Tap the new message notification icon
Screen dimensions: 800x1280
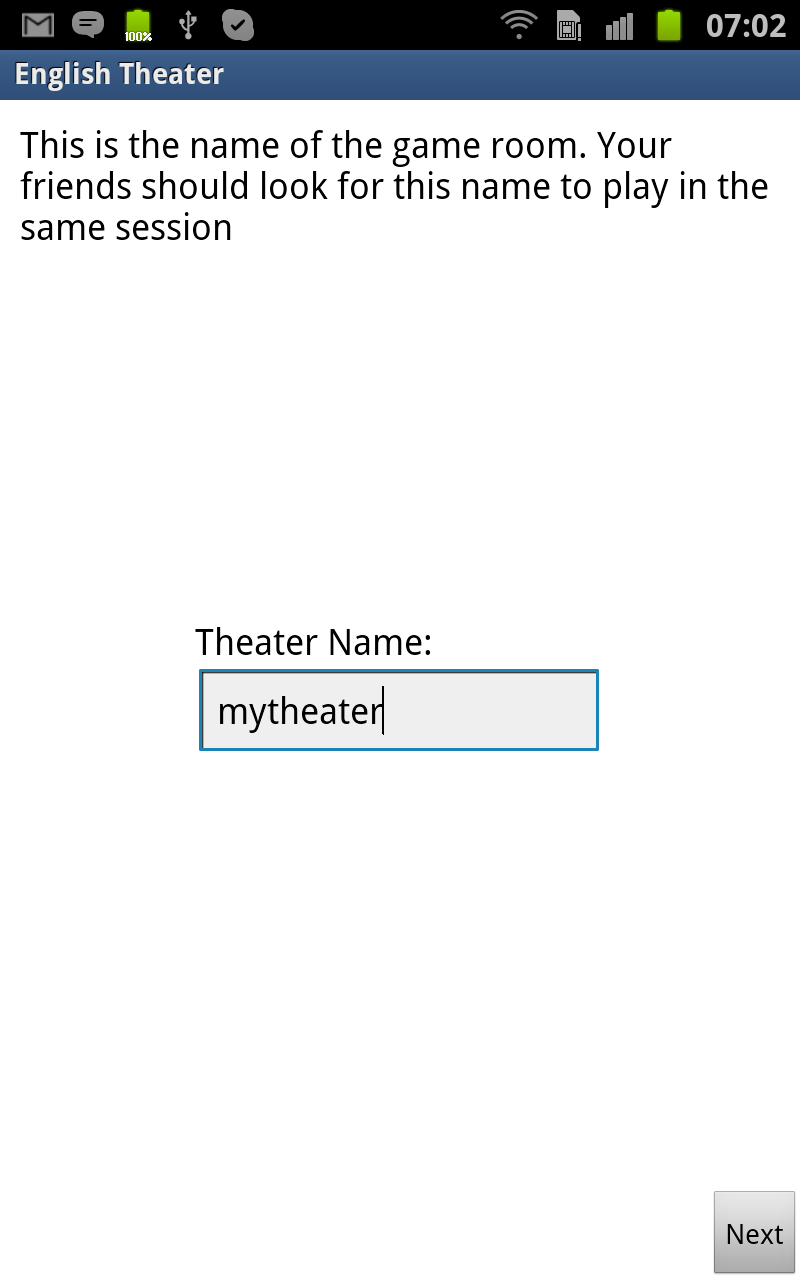click(88, 24)
